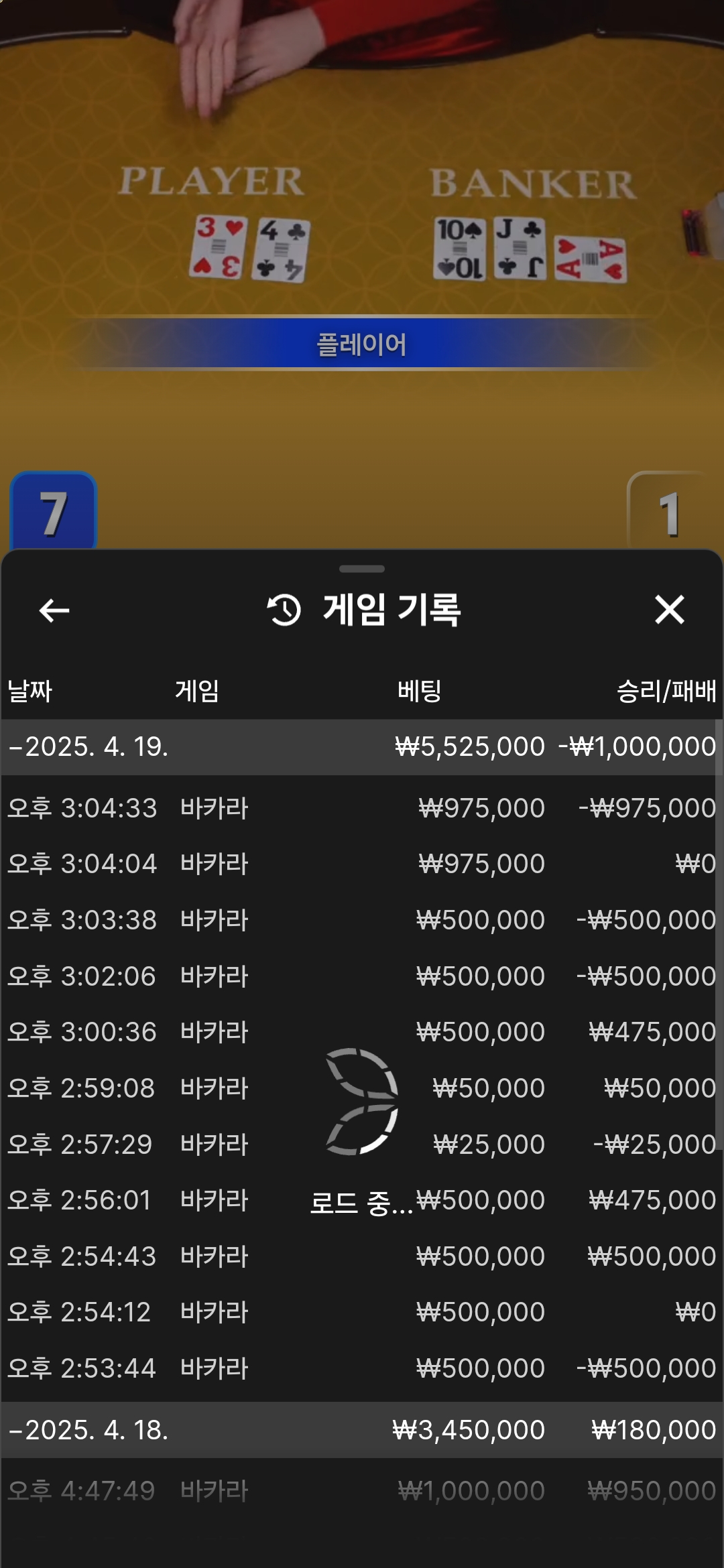Screen dimensions: 724x1568
Task: Collapse the 2025. 4. 19. date group
Action: [88, 747]
